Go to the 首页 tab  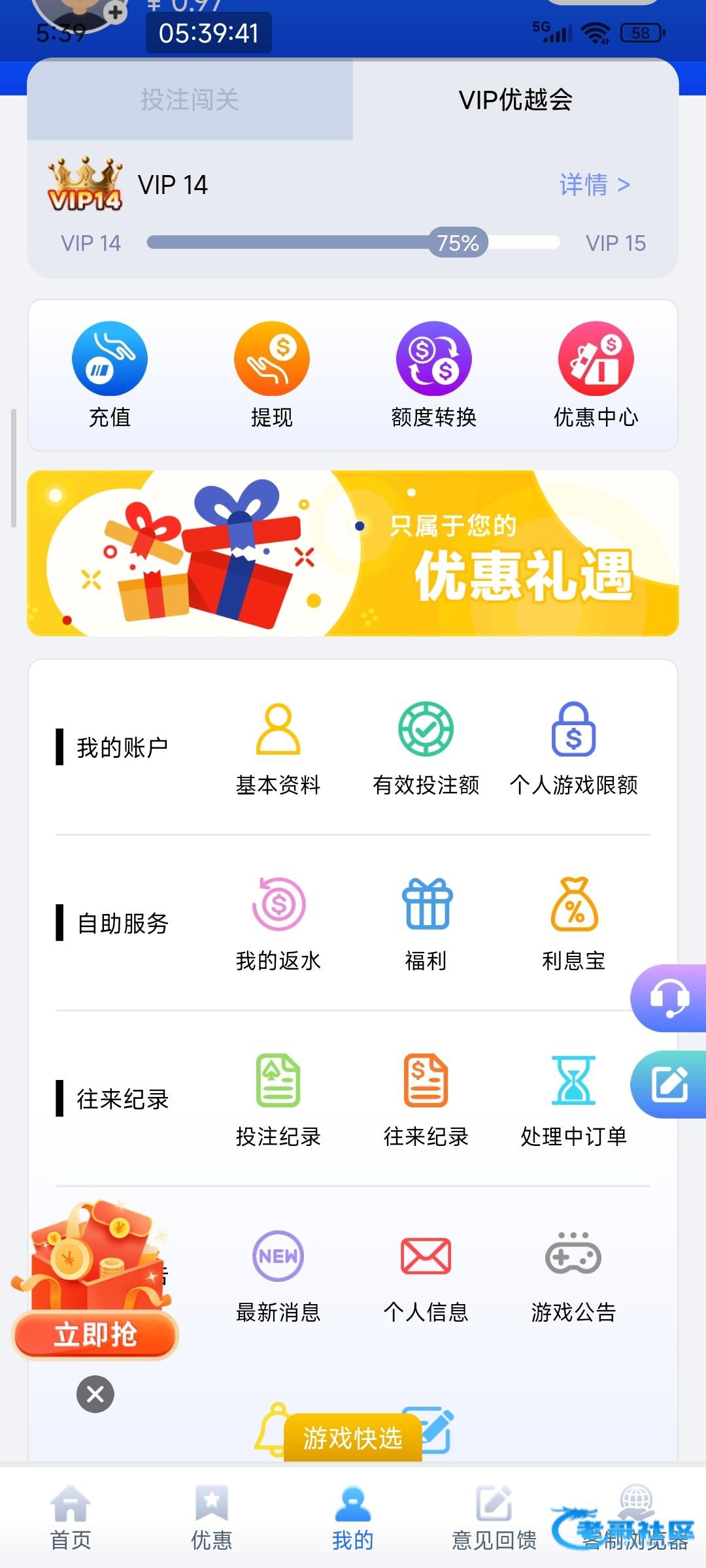pyautogui.click(x=71, y=1519)
